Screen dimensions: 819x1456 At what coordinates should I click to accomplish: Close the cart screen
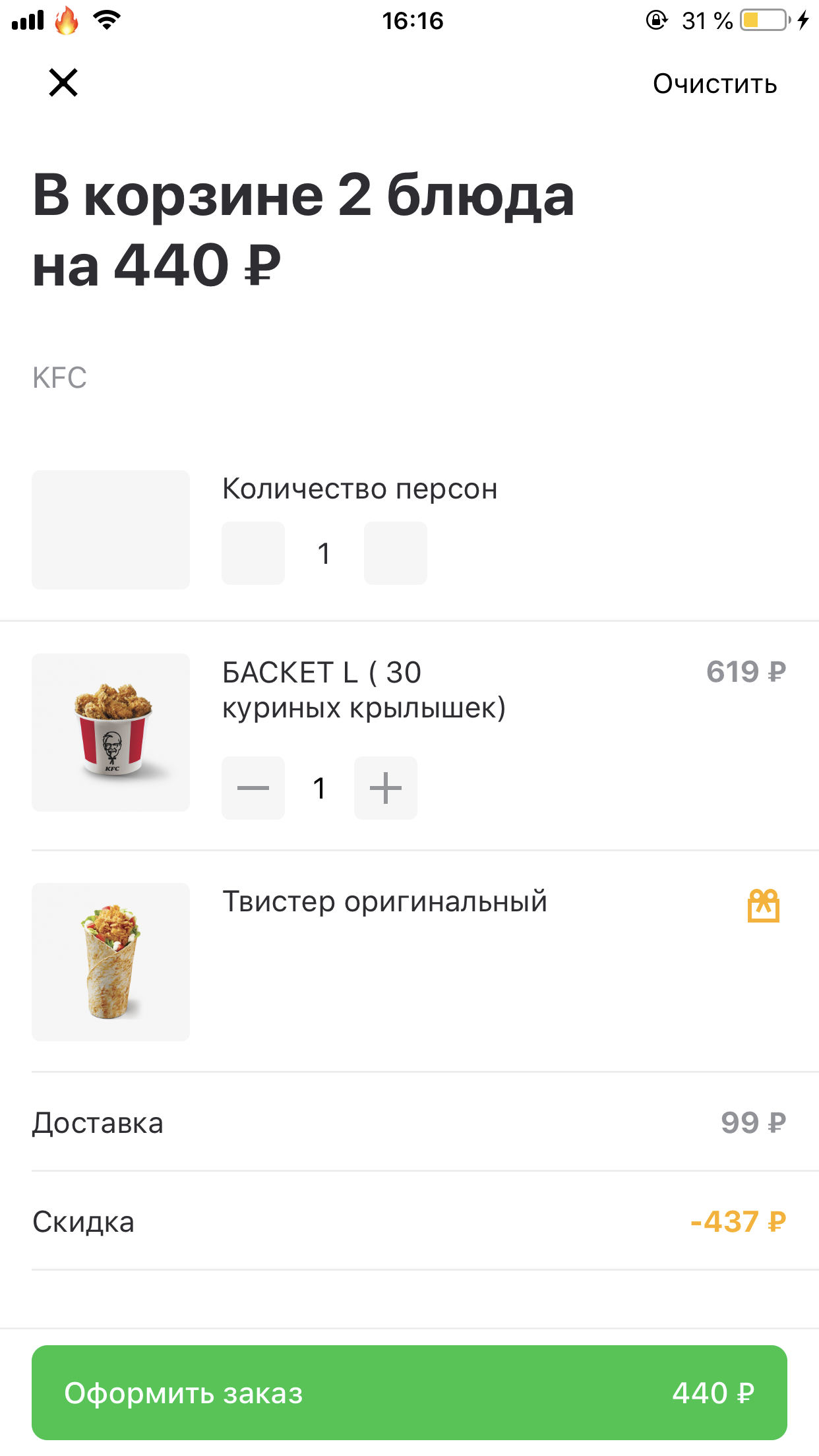pos(63,82)
